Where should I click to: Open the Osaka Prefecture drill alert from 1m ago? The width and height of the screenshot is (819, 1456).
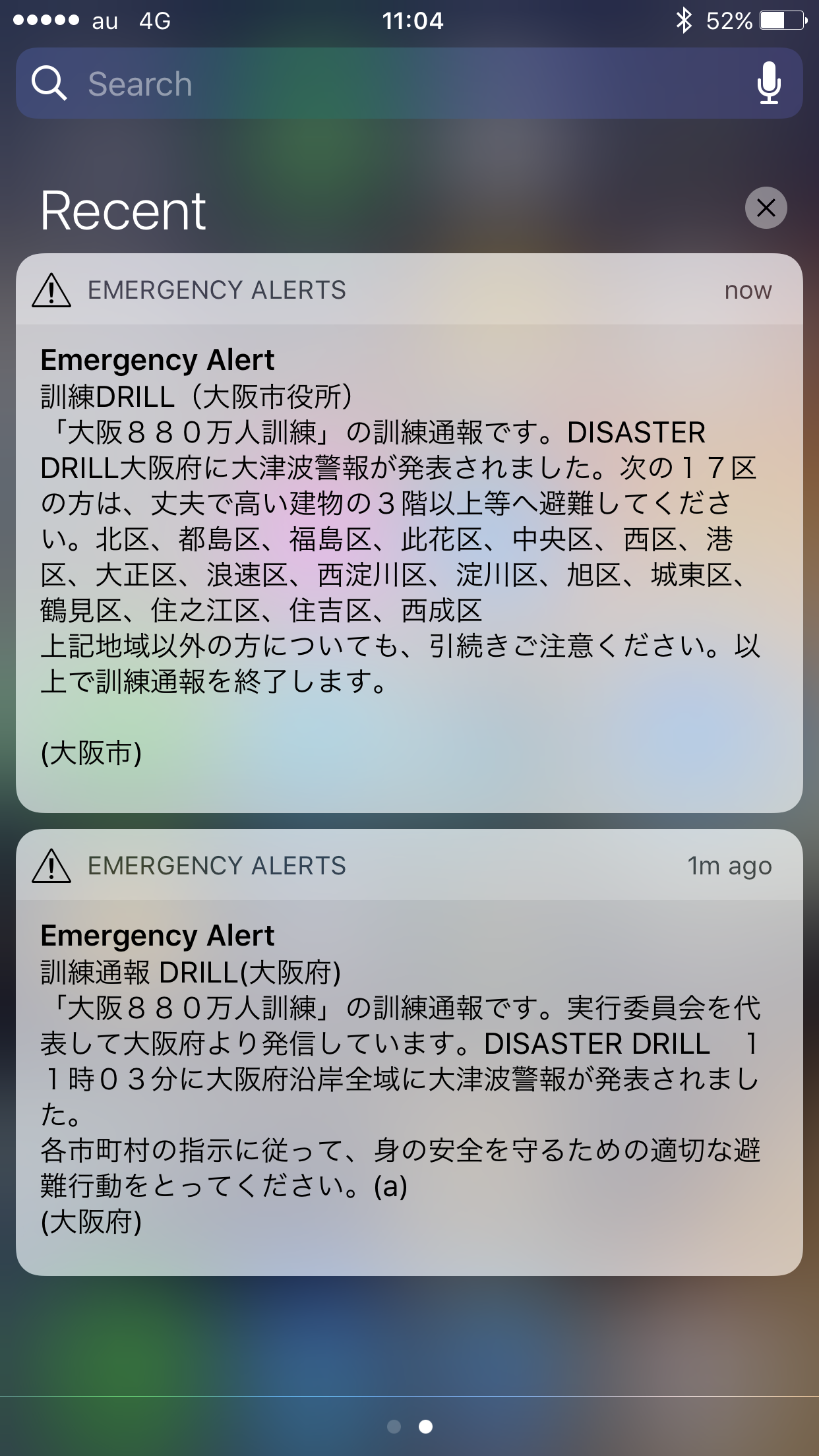(x=409, y=1081)
